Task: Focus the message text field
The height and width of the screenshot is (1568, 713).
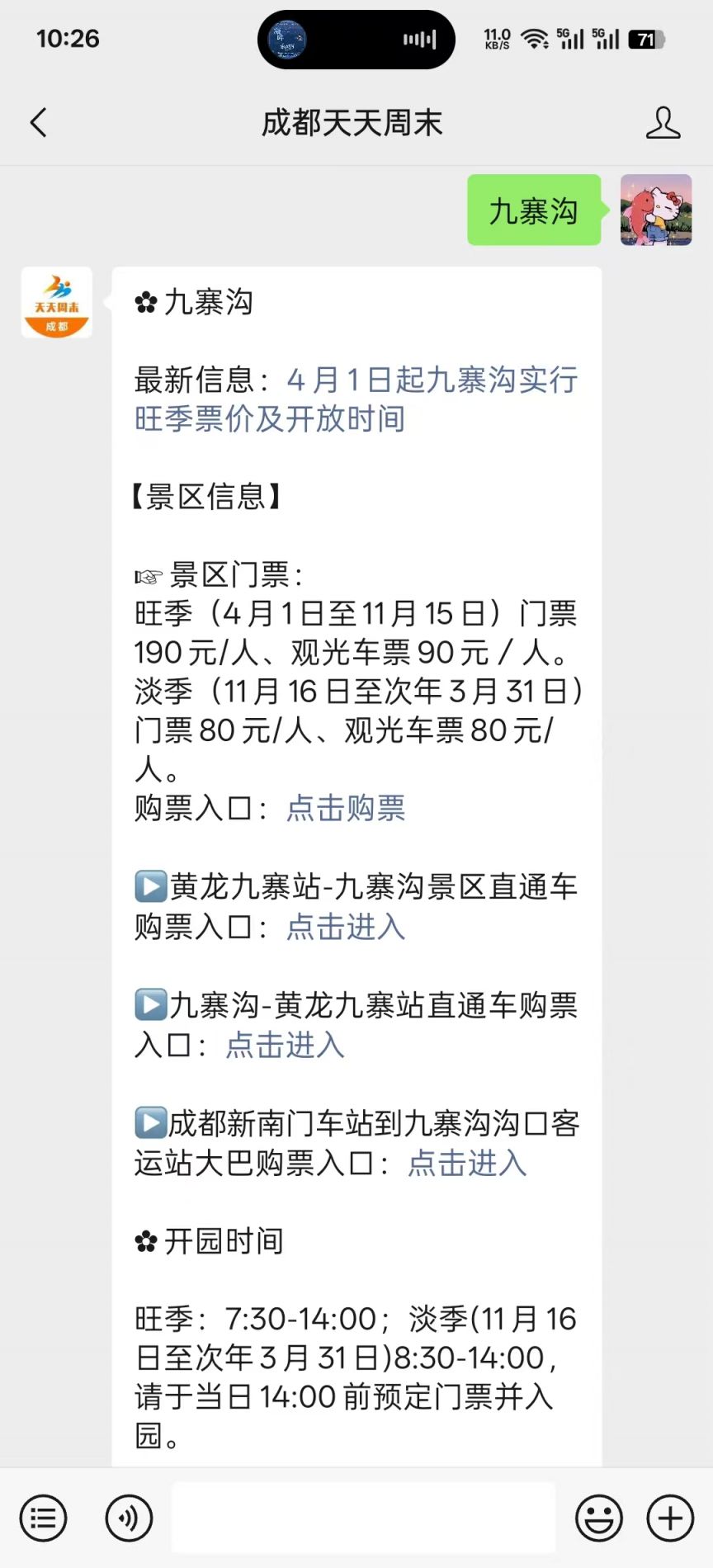Action: 363,1518
